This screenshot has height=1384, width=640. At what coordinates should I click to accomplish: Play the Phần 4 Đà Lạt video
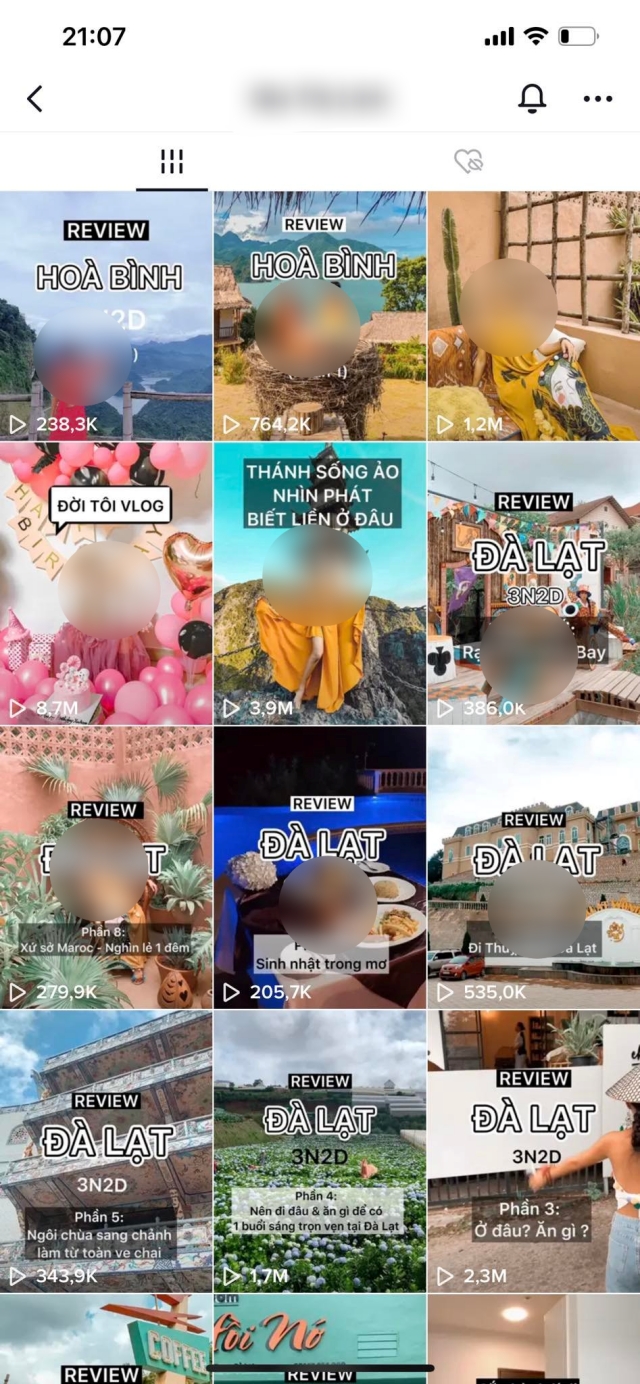tap(319, 1150)
